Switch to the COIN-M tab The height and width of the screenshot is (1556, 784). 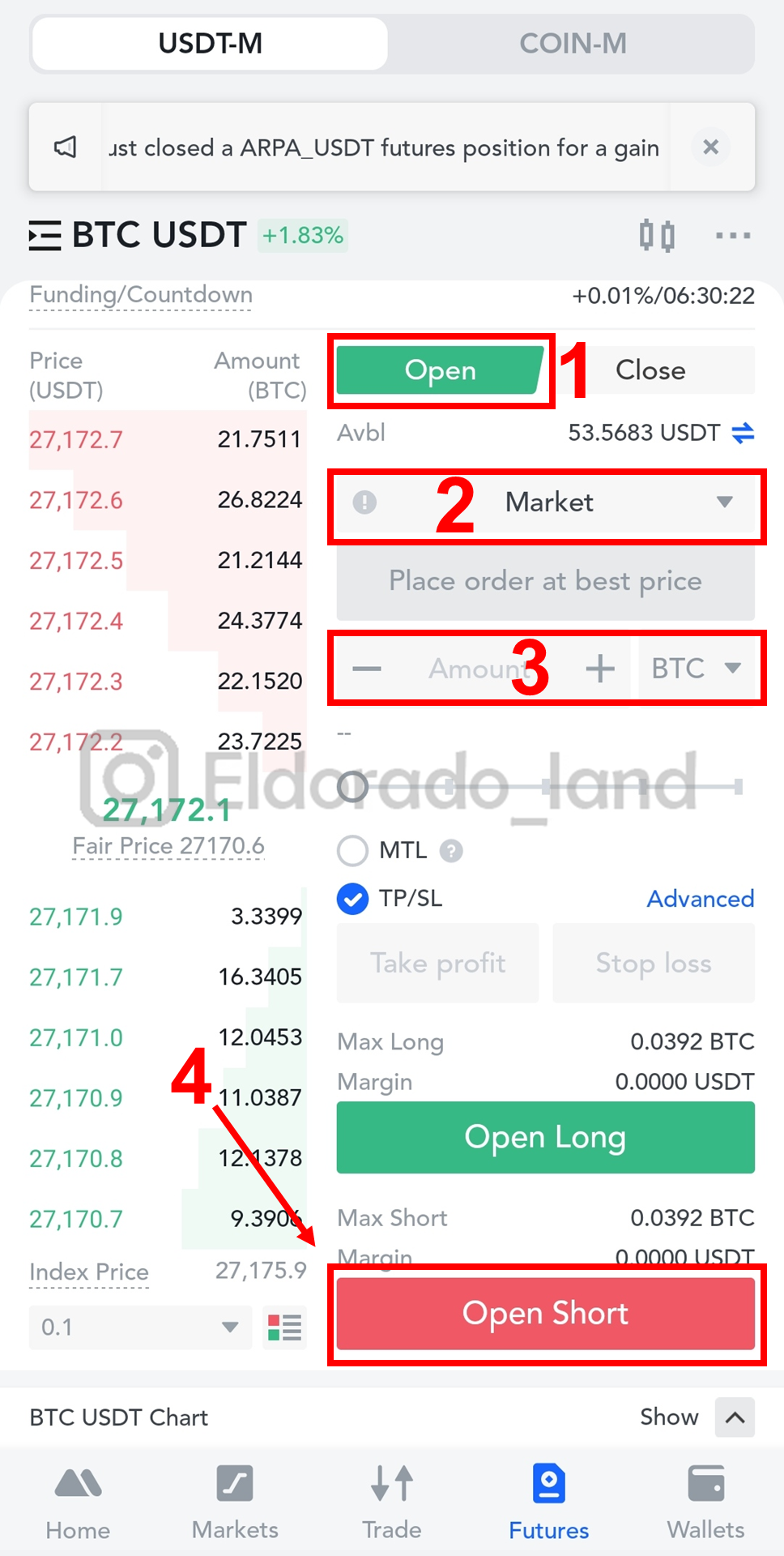pos(573,44)
